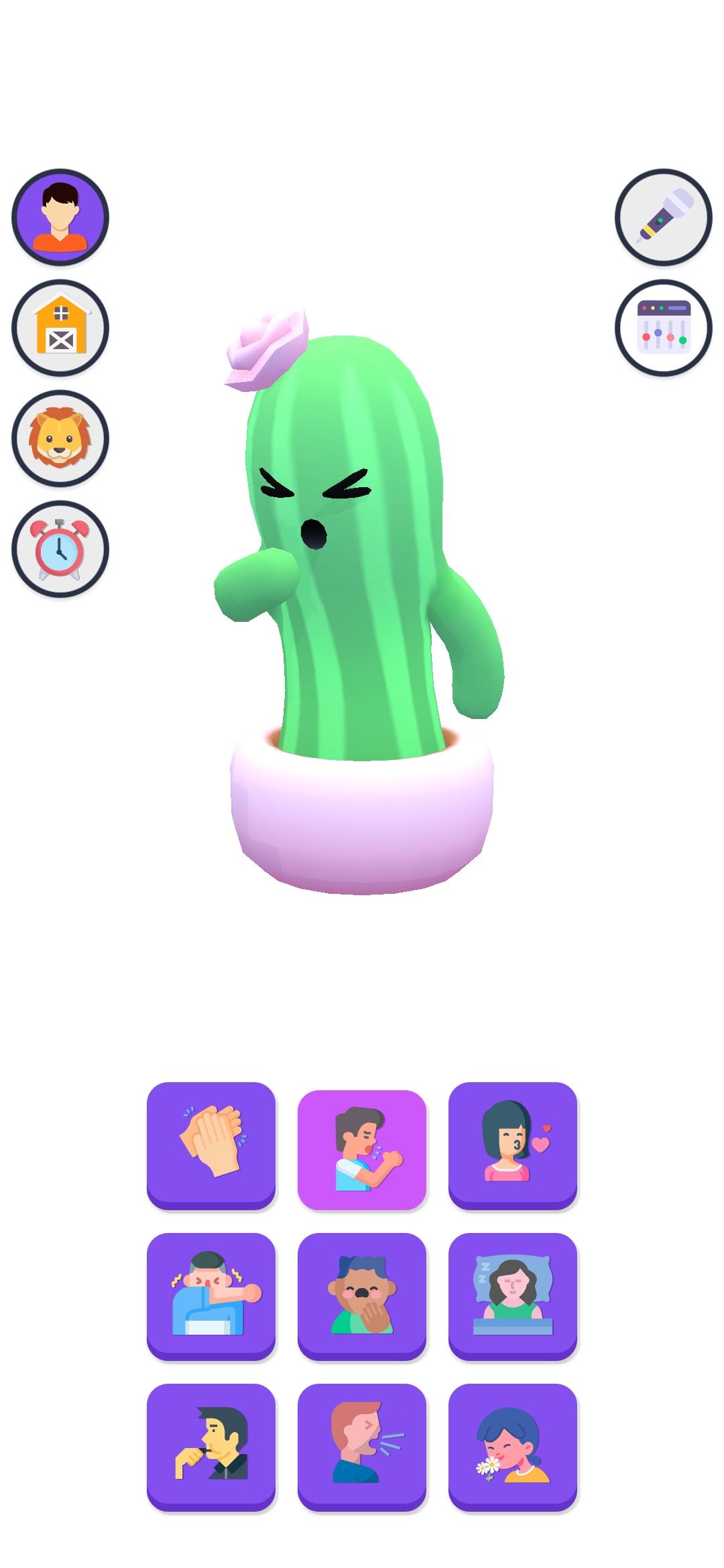Image resolution: width=724 pixels, height=1568 pixels.
Task: Play the yawning sound
Action: [x=362, y=1295]
